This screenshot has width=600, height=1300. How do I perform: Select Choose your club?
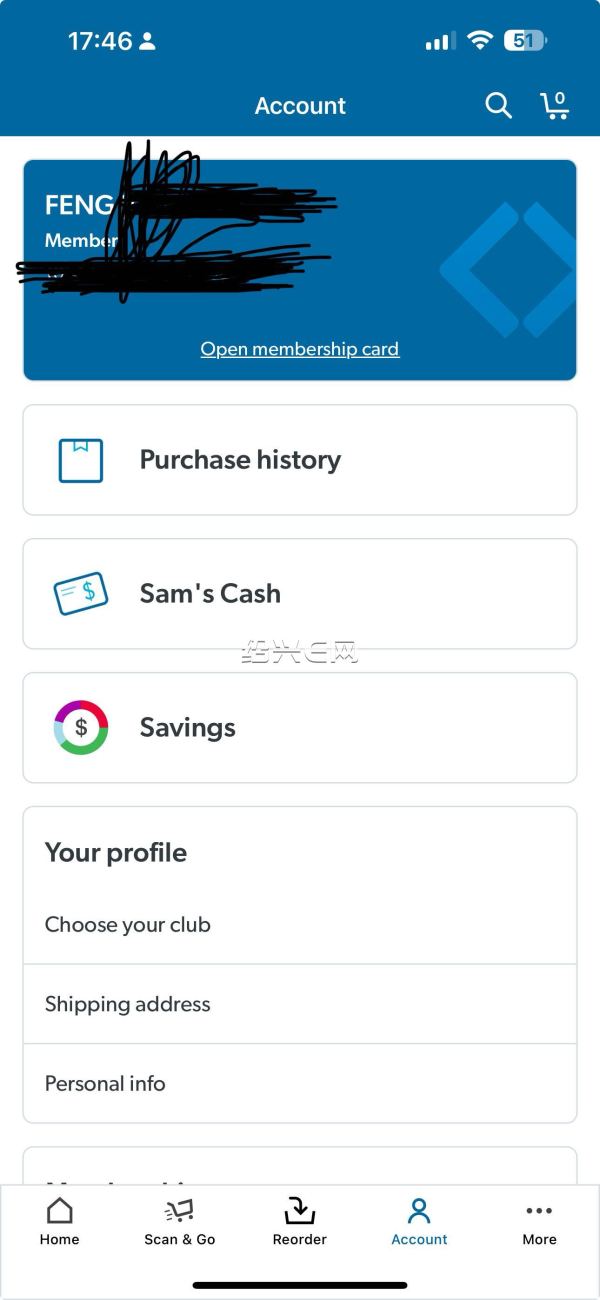pyautogui.click(x=300, y=925)
